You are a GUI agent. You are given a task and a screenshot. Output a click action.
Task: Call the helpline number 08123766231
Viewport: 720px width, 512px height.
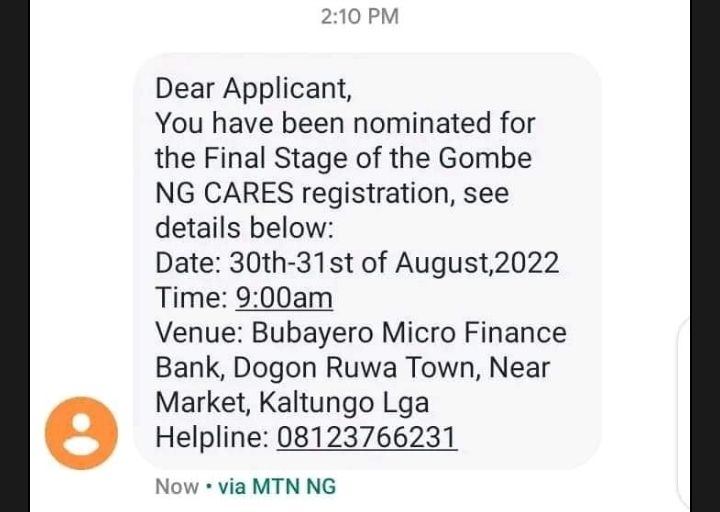click(364, 438)
